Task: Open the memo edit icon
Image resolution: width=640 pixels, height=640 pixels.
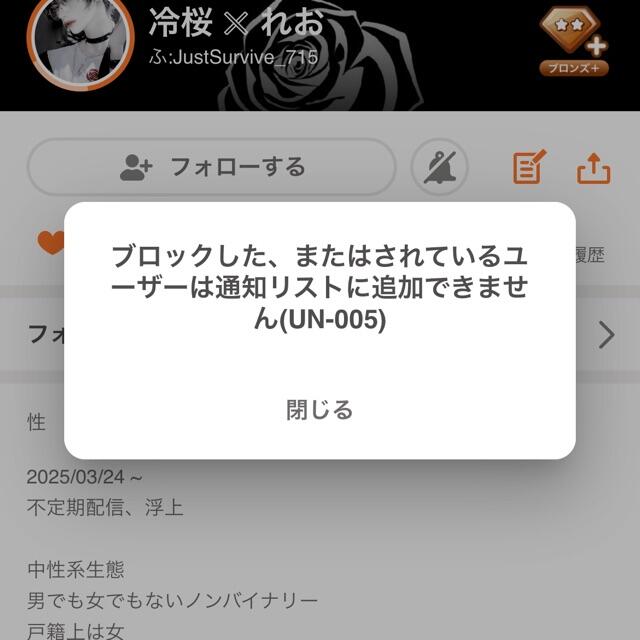Action: point(530,167)
